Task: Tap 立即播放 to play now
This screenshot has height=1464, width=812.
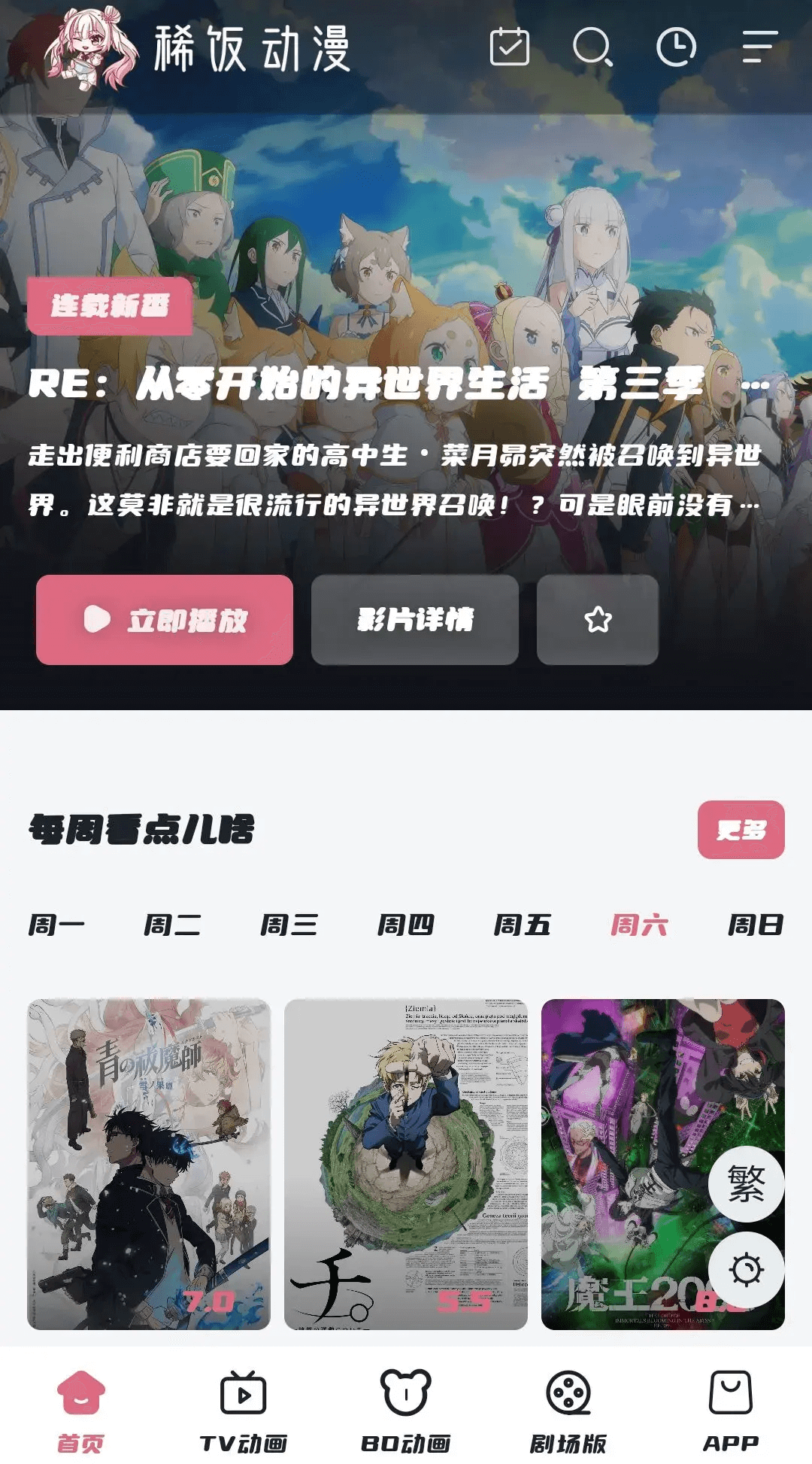Action: tap(165, 620)
